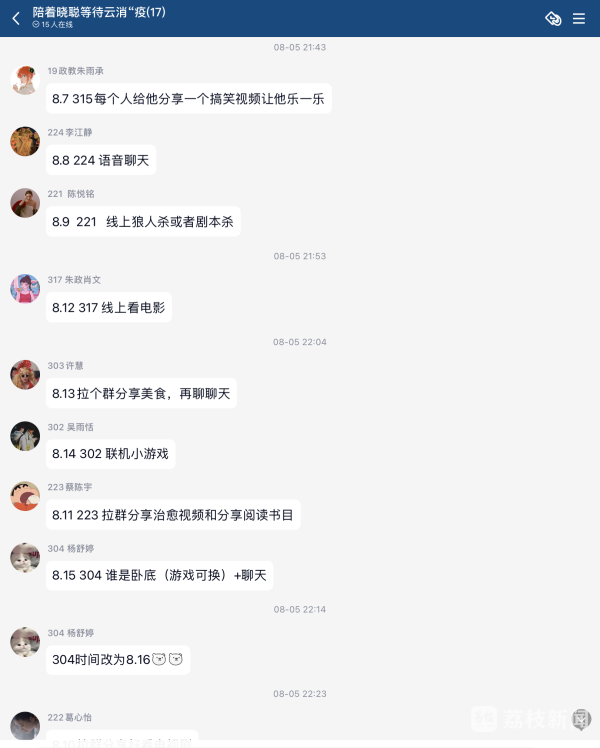Open the group chat menu
Image resolution: width=600 pixels, height=748 pixels.
tap(579, 18)
